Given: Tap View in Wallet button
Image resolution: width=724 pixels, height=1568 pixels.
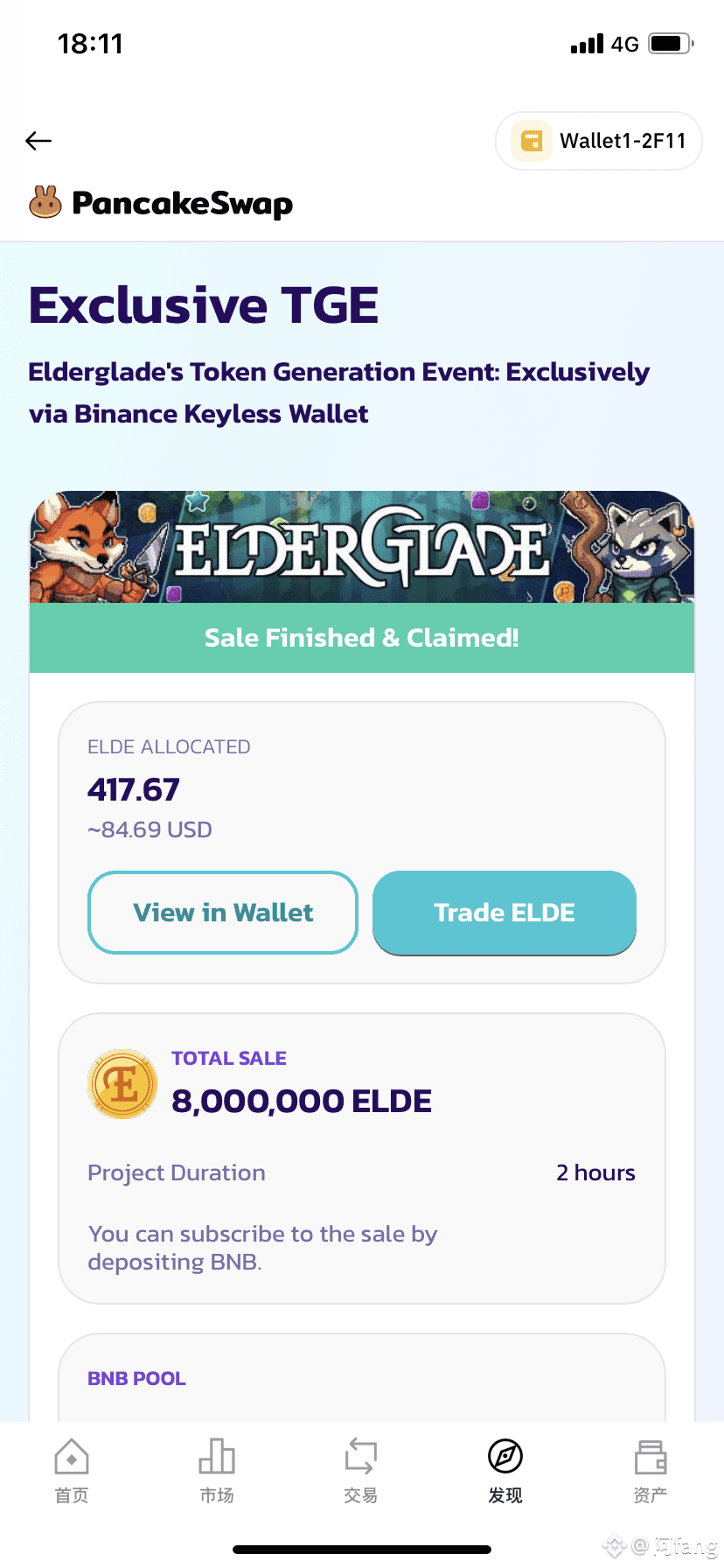Looking at the screenshot, I should tap(223, 913).
